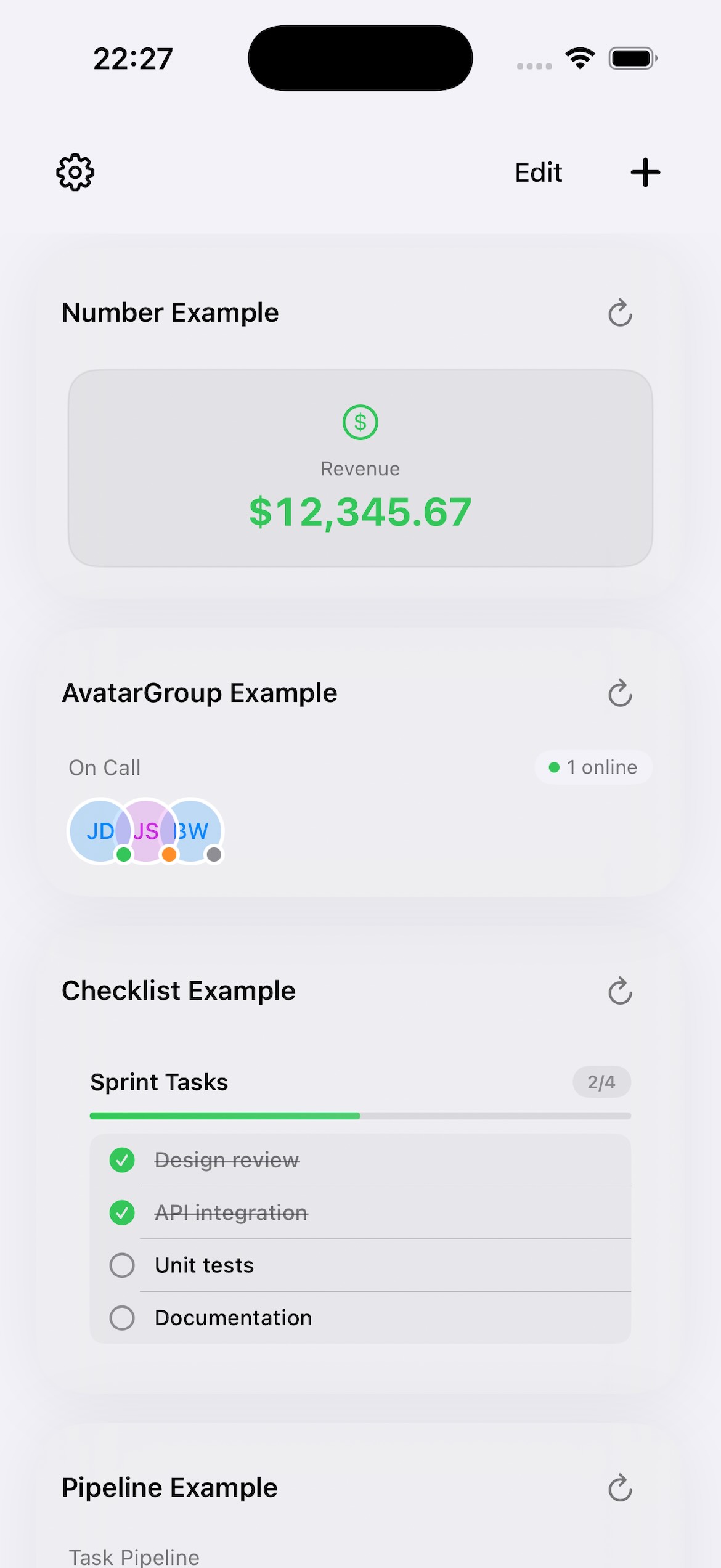721x1568 pixels.
Task: Refresh the Checklist Example widget
Action: (x=619, y=992)
